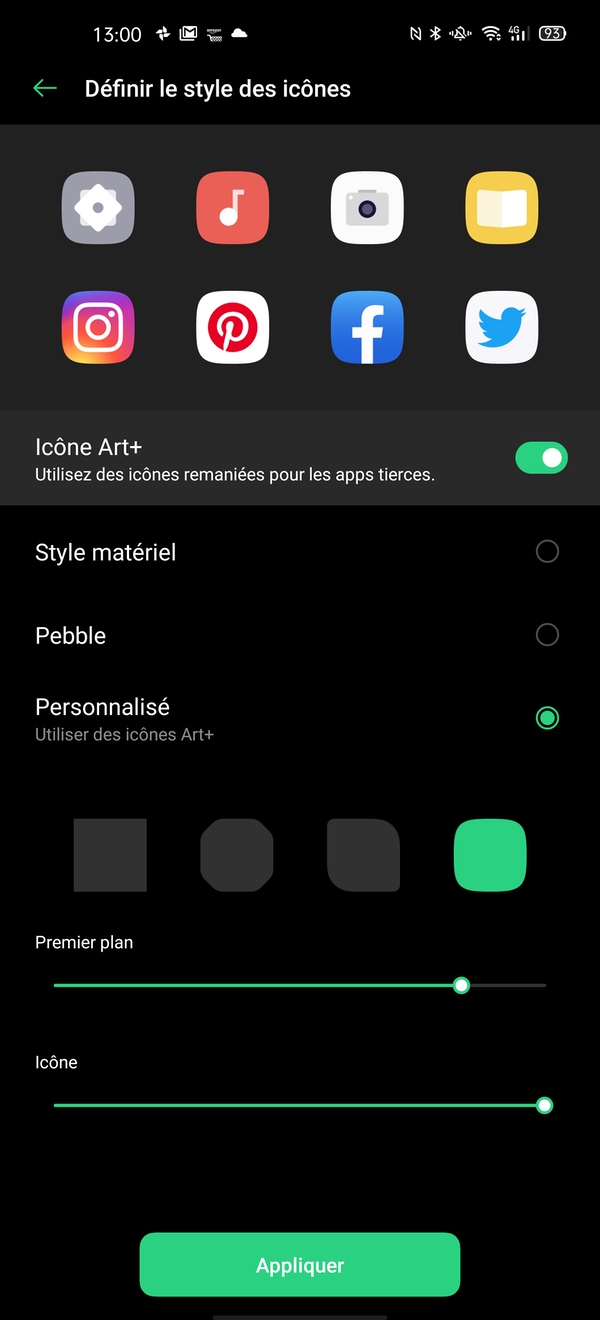Select the Personnalisé option
The width and height of the screenshot is (600, 1320).
[547, 718]
